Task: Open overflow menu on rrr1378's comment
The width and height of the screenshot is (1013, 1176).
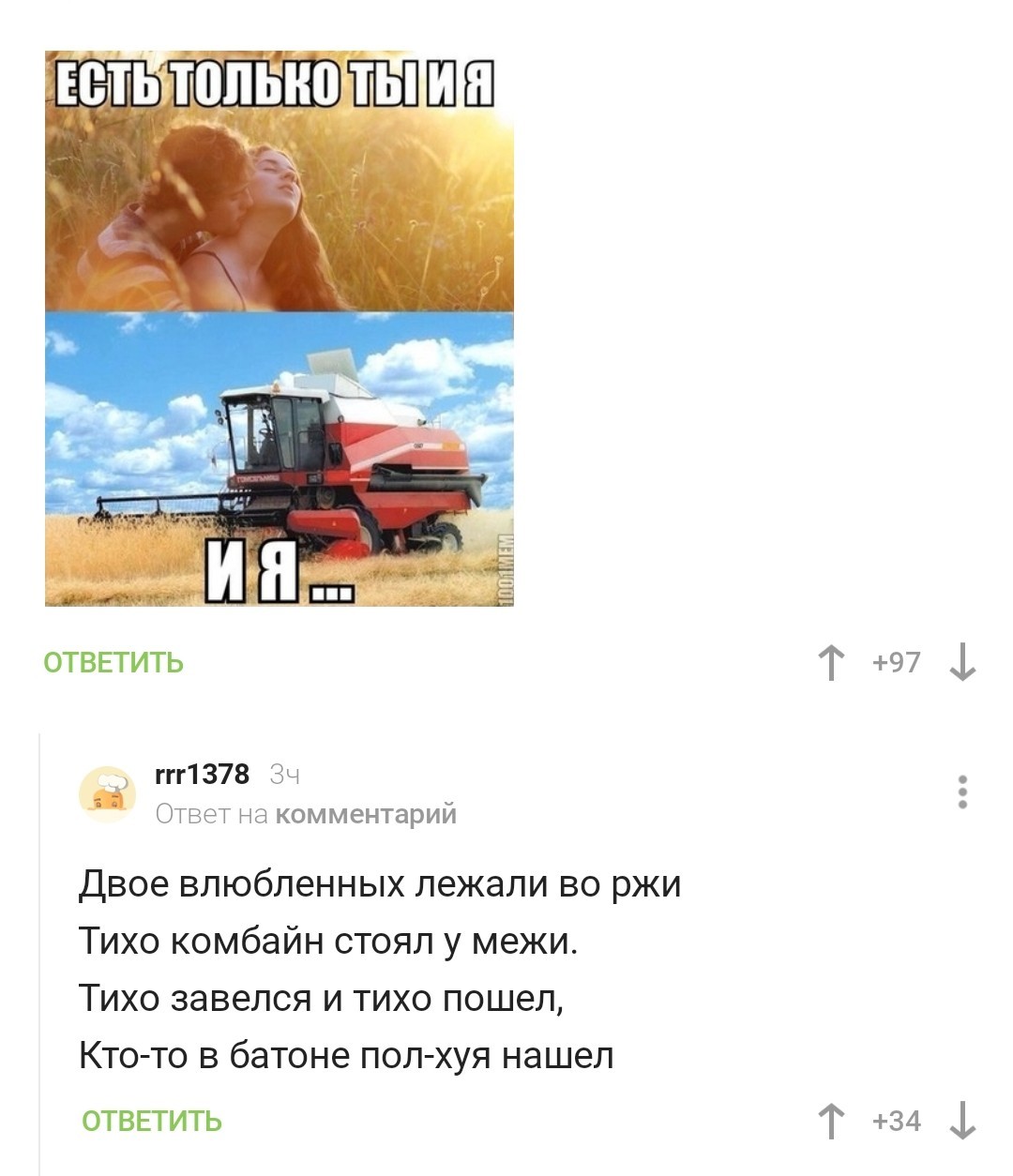Action: point(962,792)
